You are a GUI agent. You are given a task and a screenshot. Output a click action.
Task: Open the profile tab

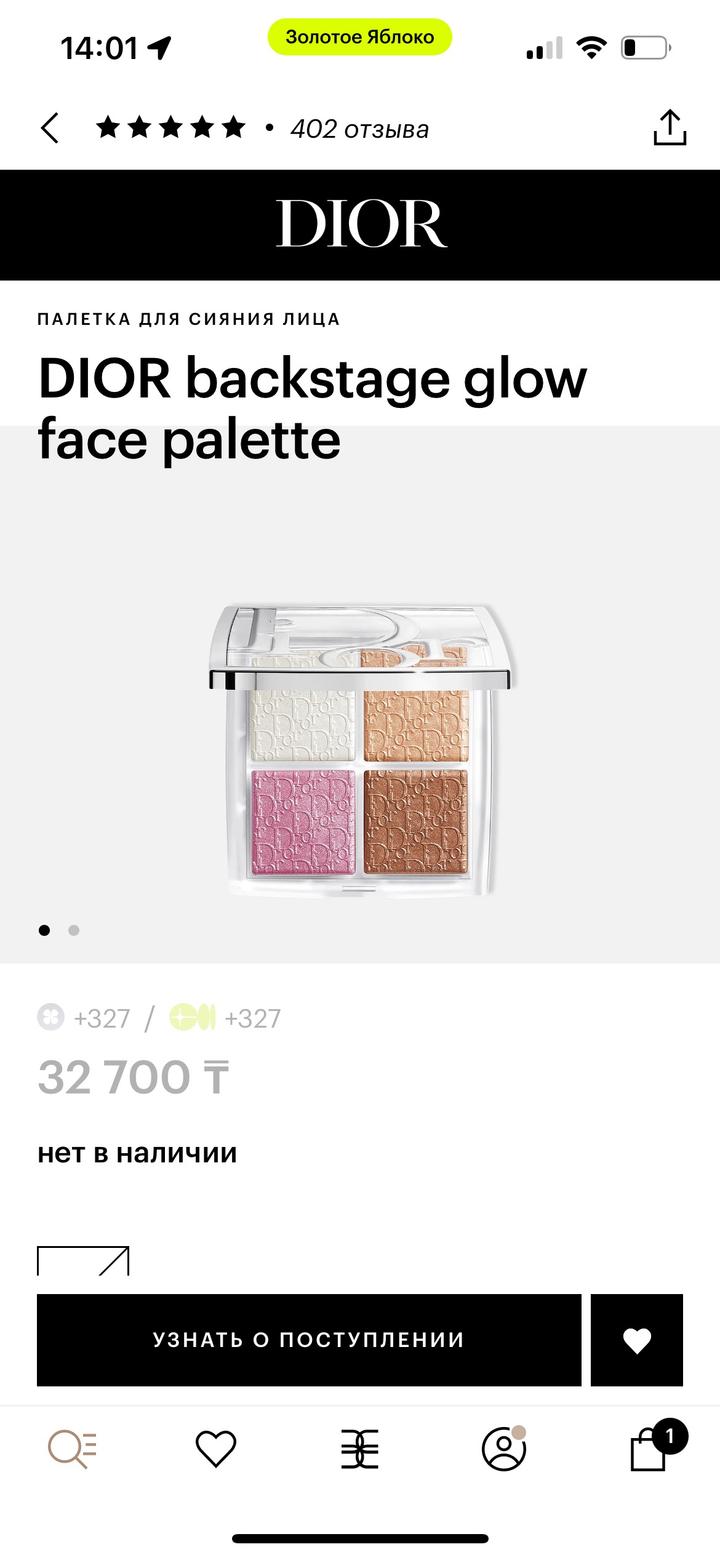[x=504, y=1448]
